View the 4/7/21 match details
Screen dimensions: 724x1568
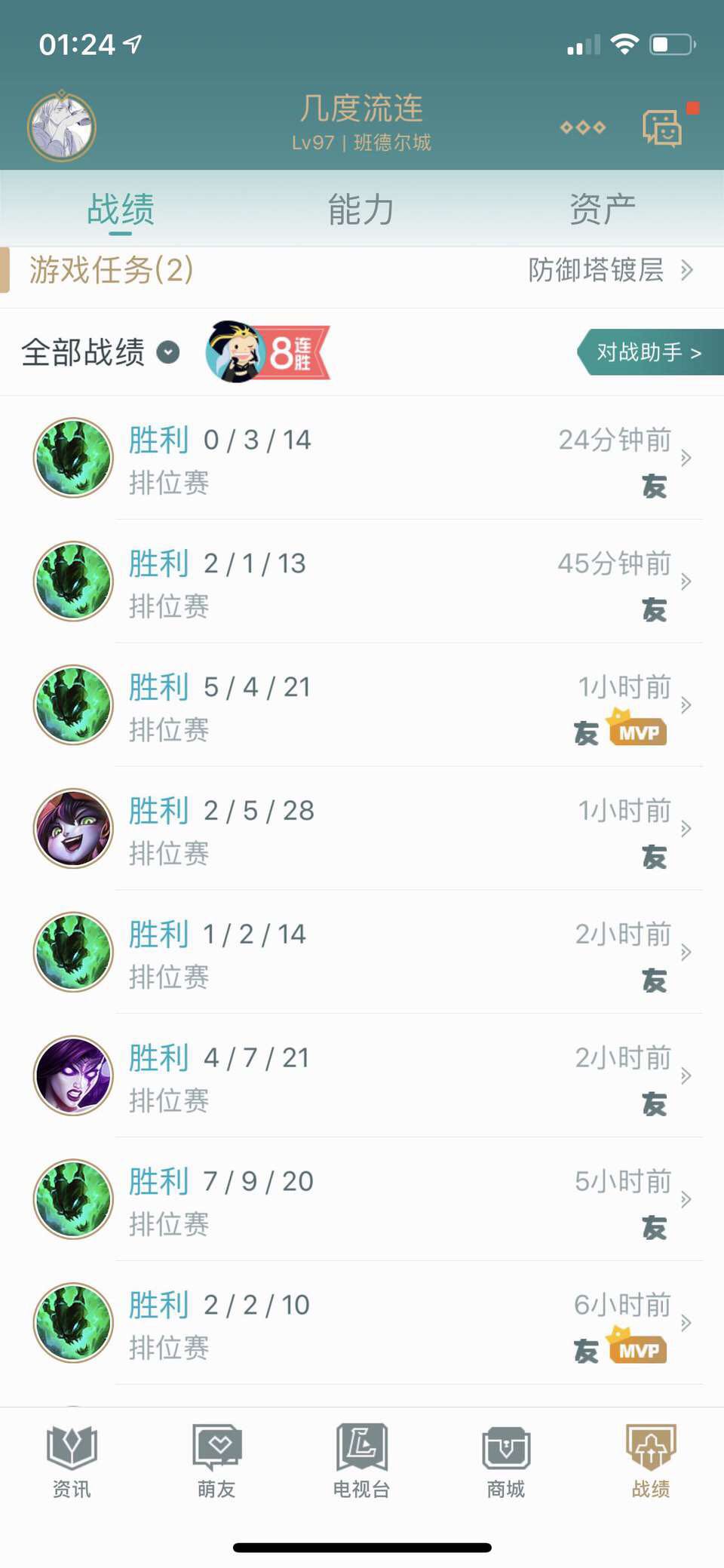tap(362, 1076)
